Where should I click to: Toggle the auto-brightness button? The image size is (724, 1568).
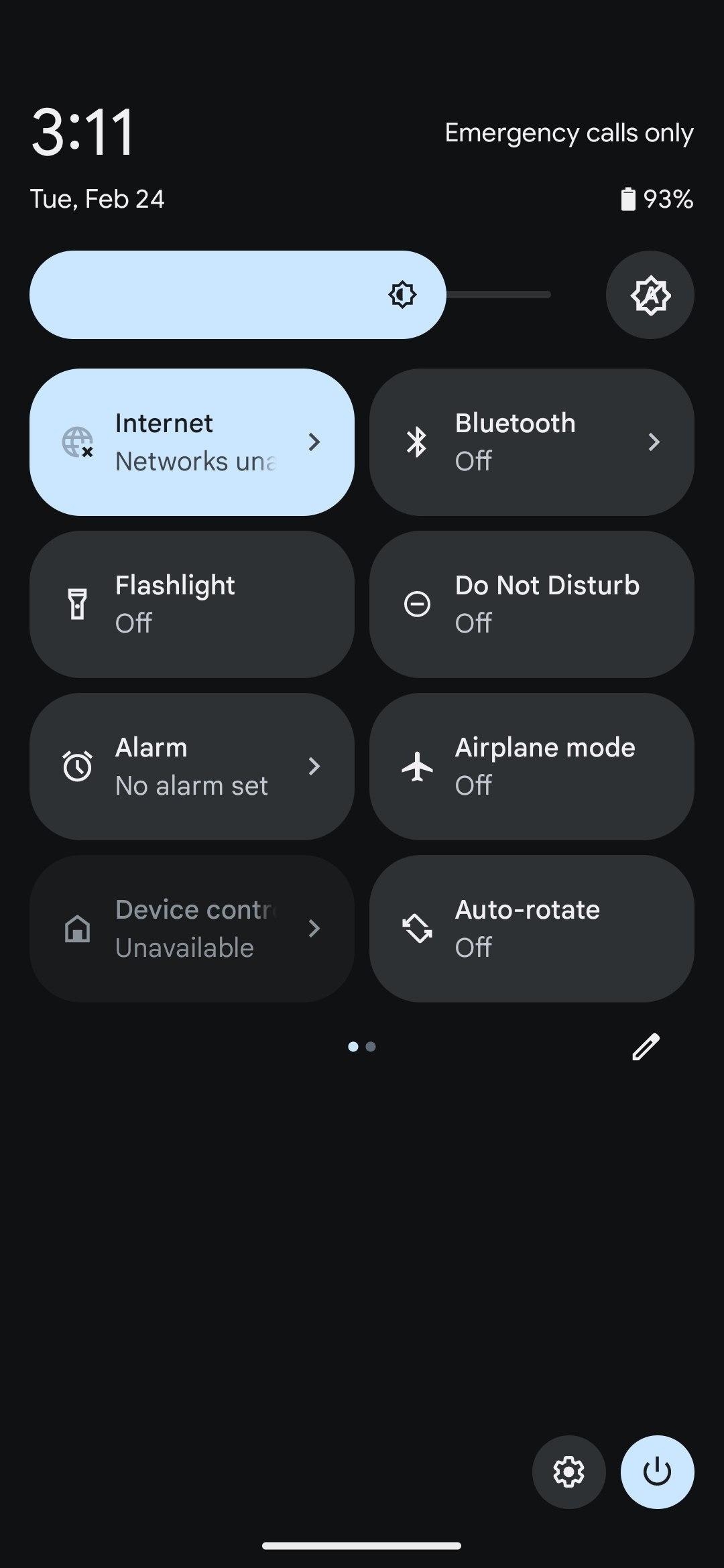pos(650,295)
